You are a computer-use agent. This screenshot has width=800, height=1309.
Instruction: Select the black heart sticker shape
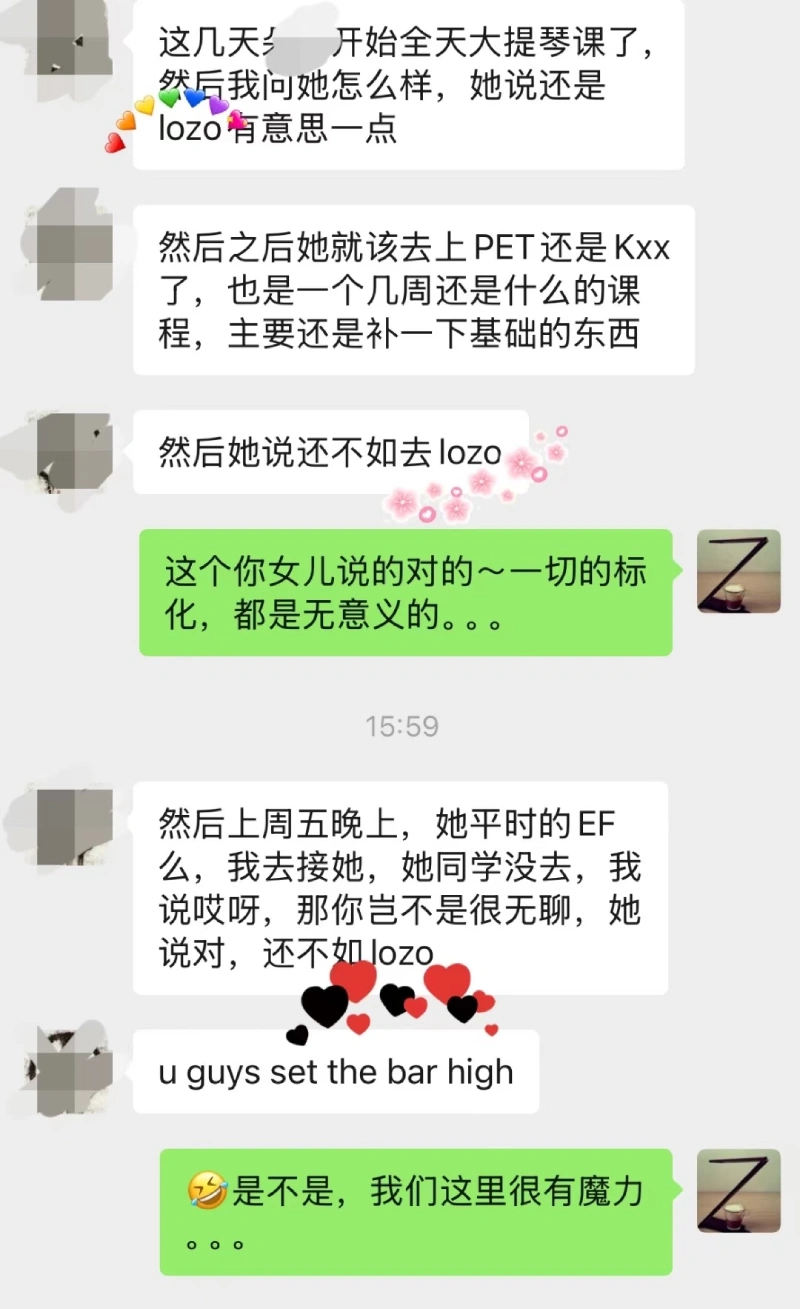tap(325, 1005)
